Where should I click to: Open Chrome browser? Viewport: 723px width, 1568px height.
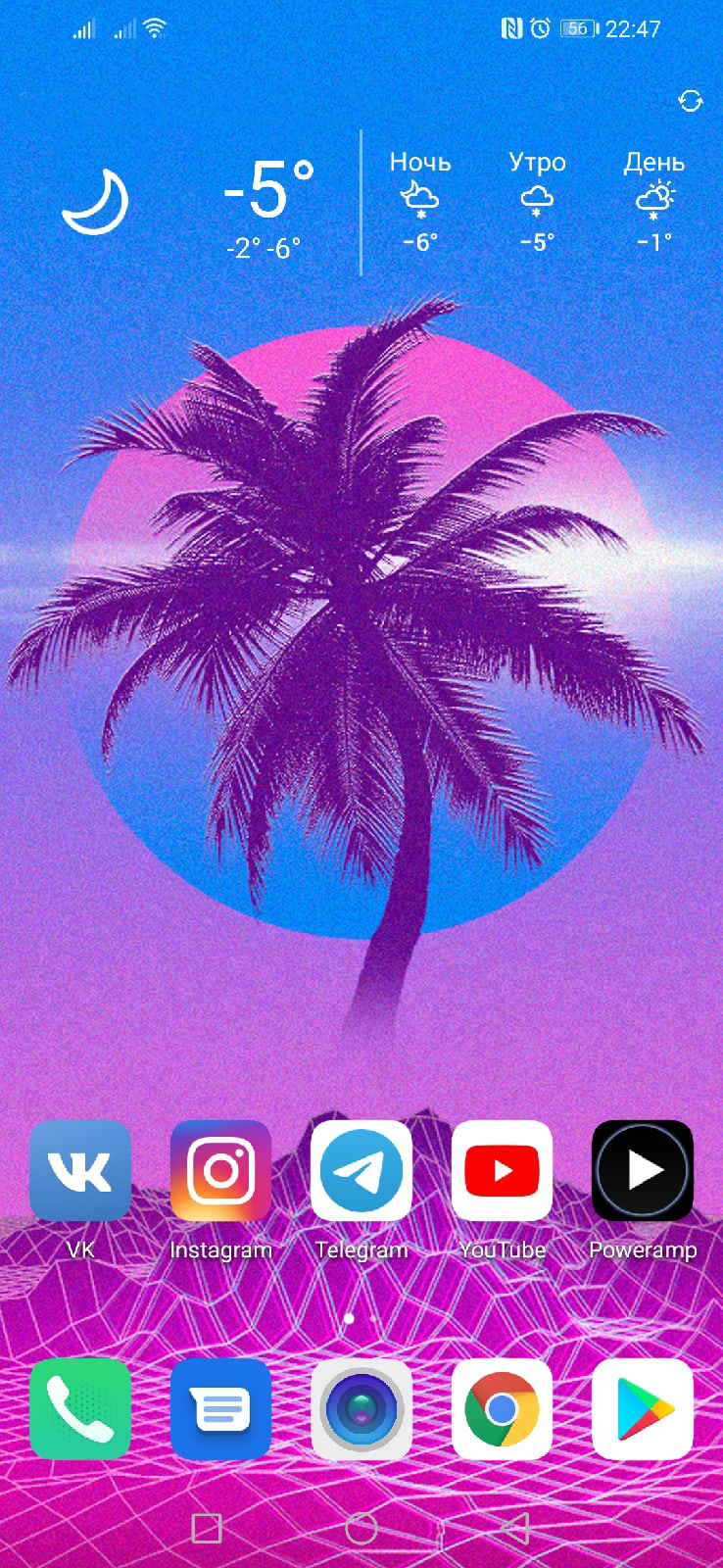(x=502, y=1409)
